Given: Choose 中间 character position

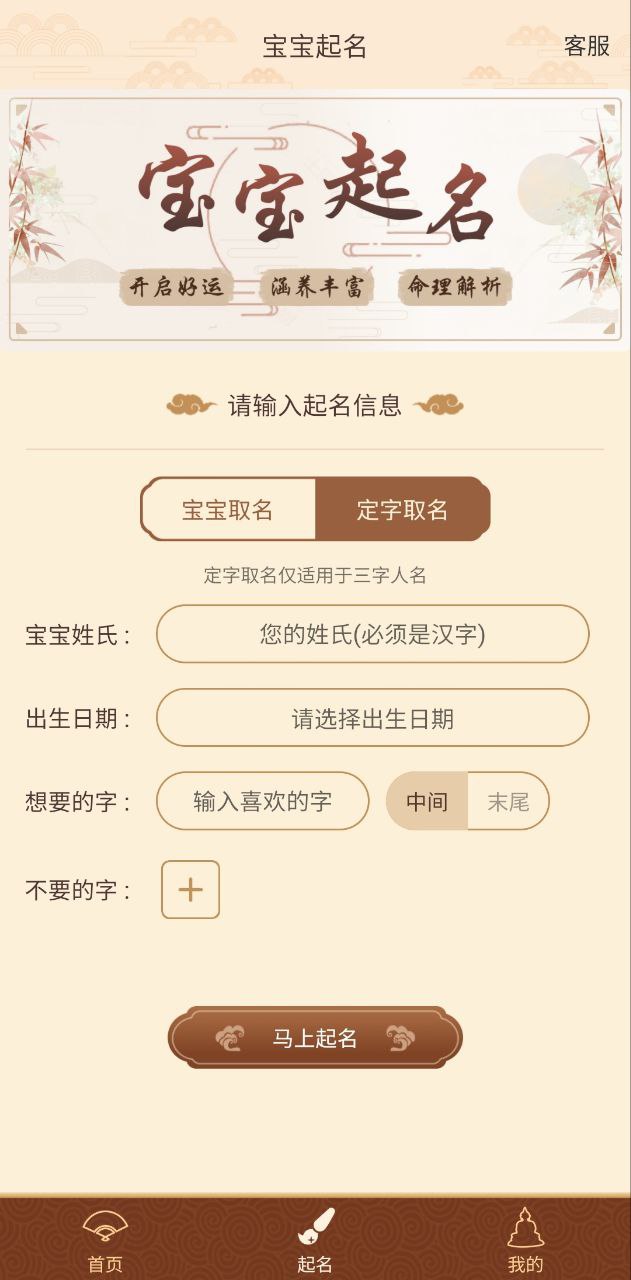Looking at the screenshot, I should [427, 801].
